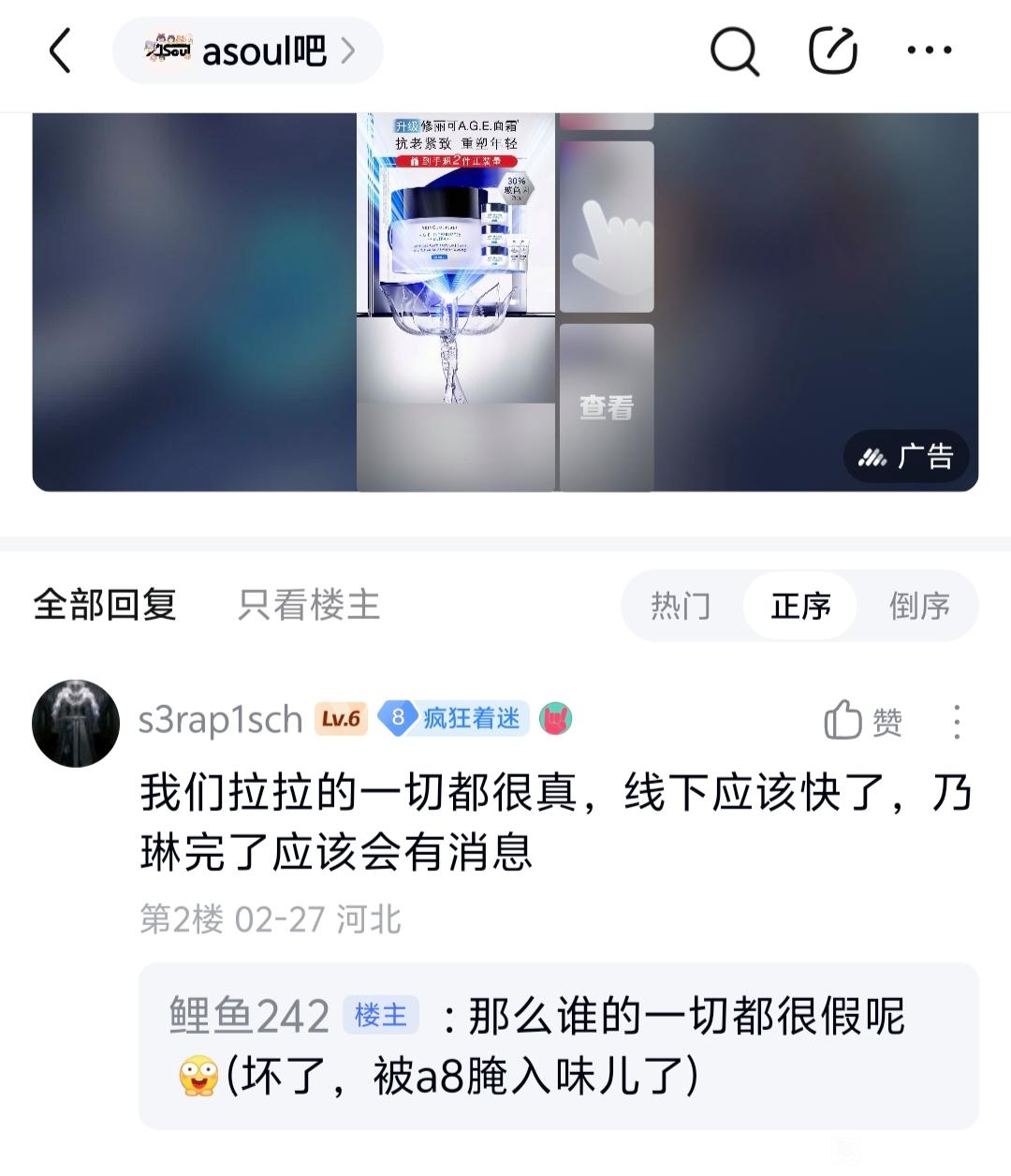1011x1176 pixels.
Task: Open s3rap1sch's avatar profile
Action: pyautogui.click(x=76, y=723)
